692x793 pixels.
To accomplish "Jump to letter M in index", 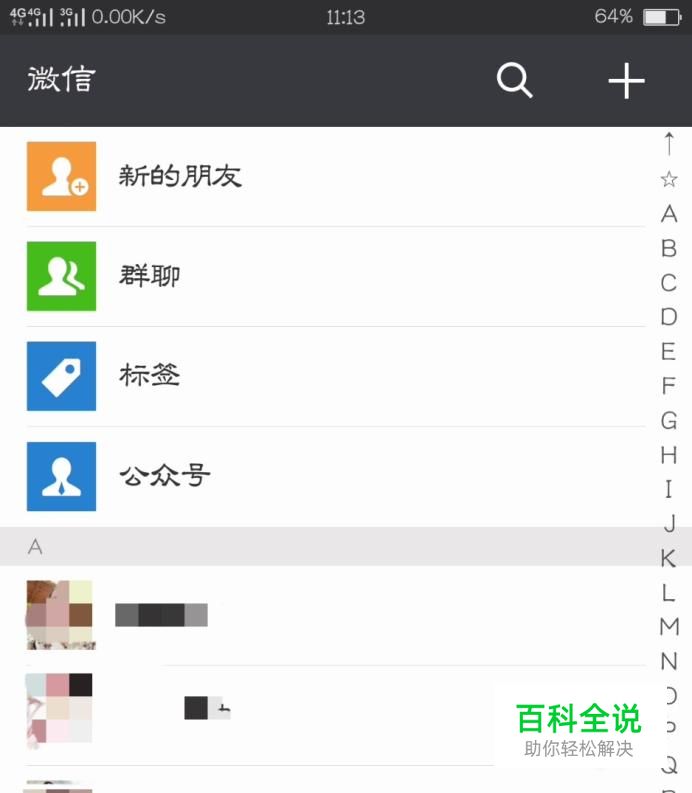I will click(669, 627).
